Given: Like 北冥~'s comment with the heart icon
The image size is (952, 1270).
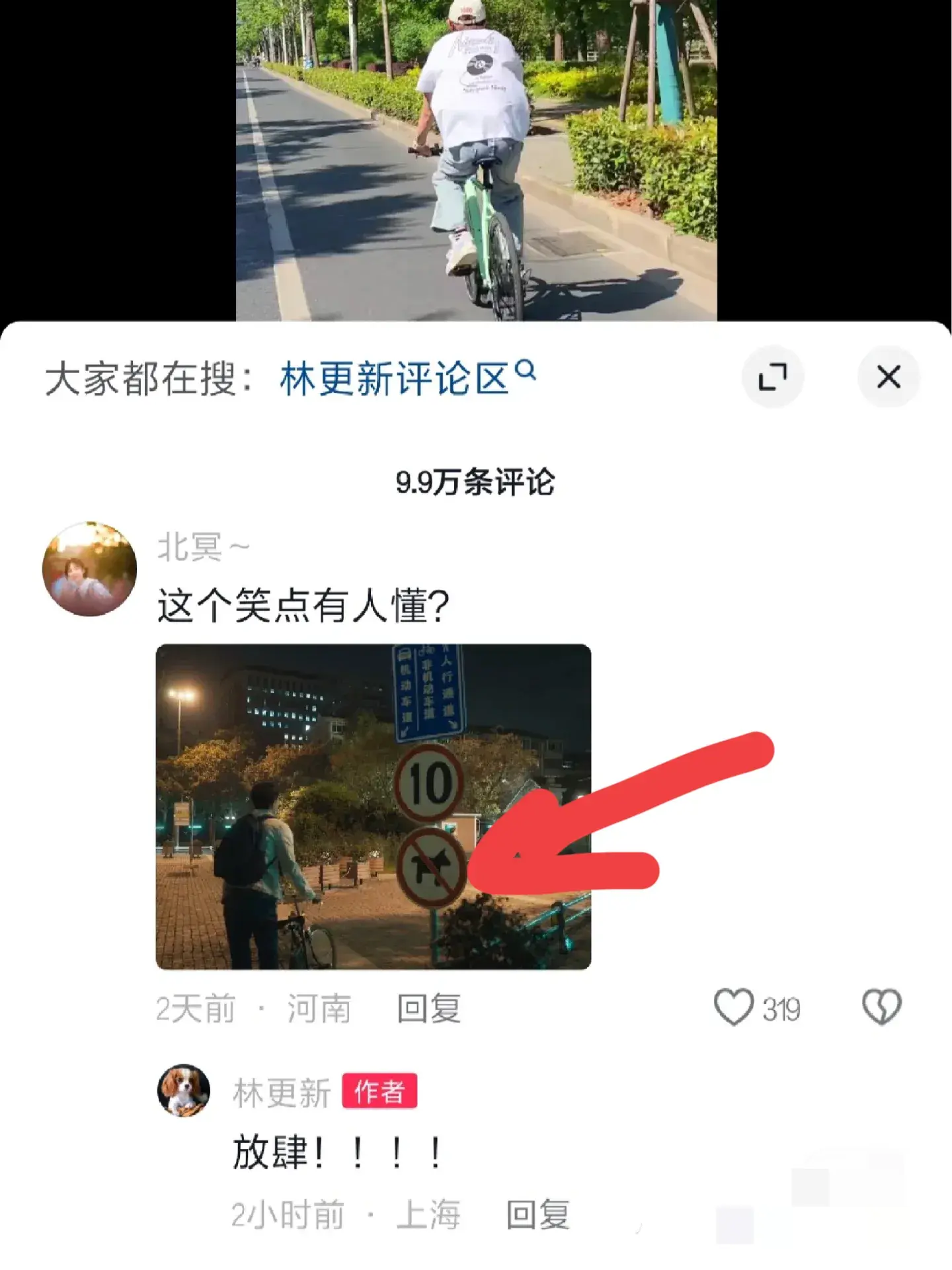Looking at the screenshot, I should point(733,1007).
